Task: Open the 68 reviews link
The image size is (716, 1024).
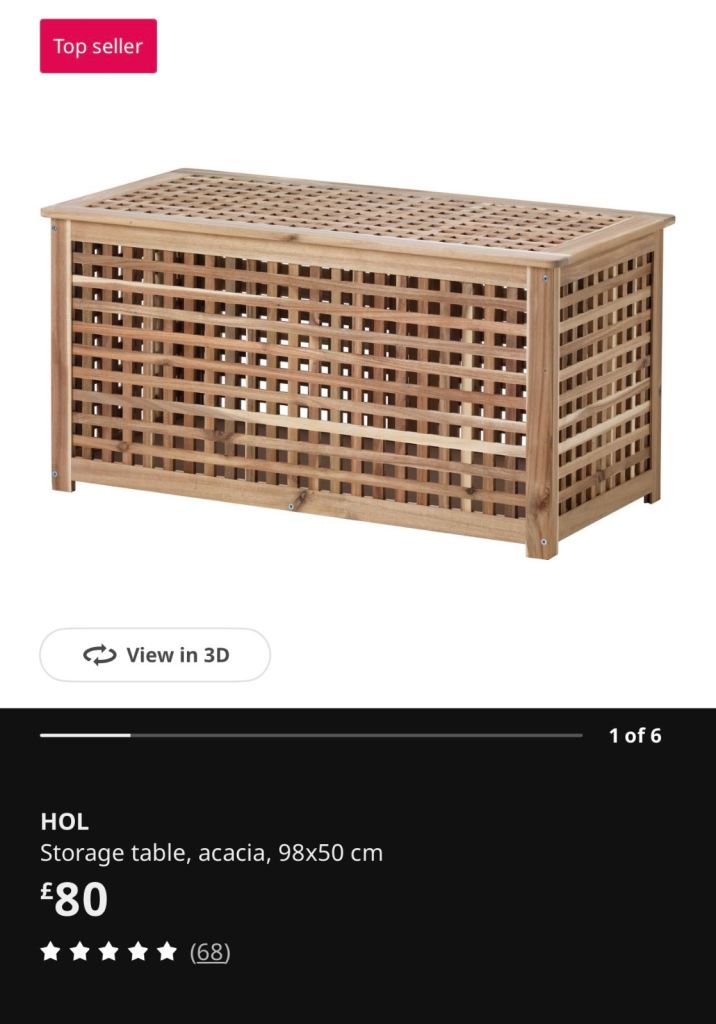Action: point(210,952)
